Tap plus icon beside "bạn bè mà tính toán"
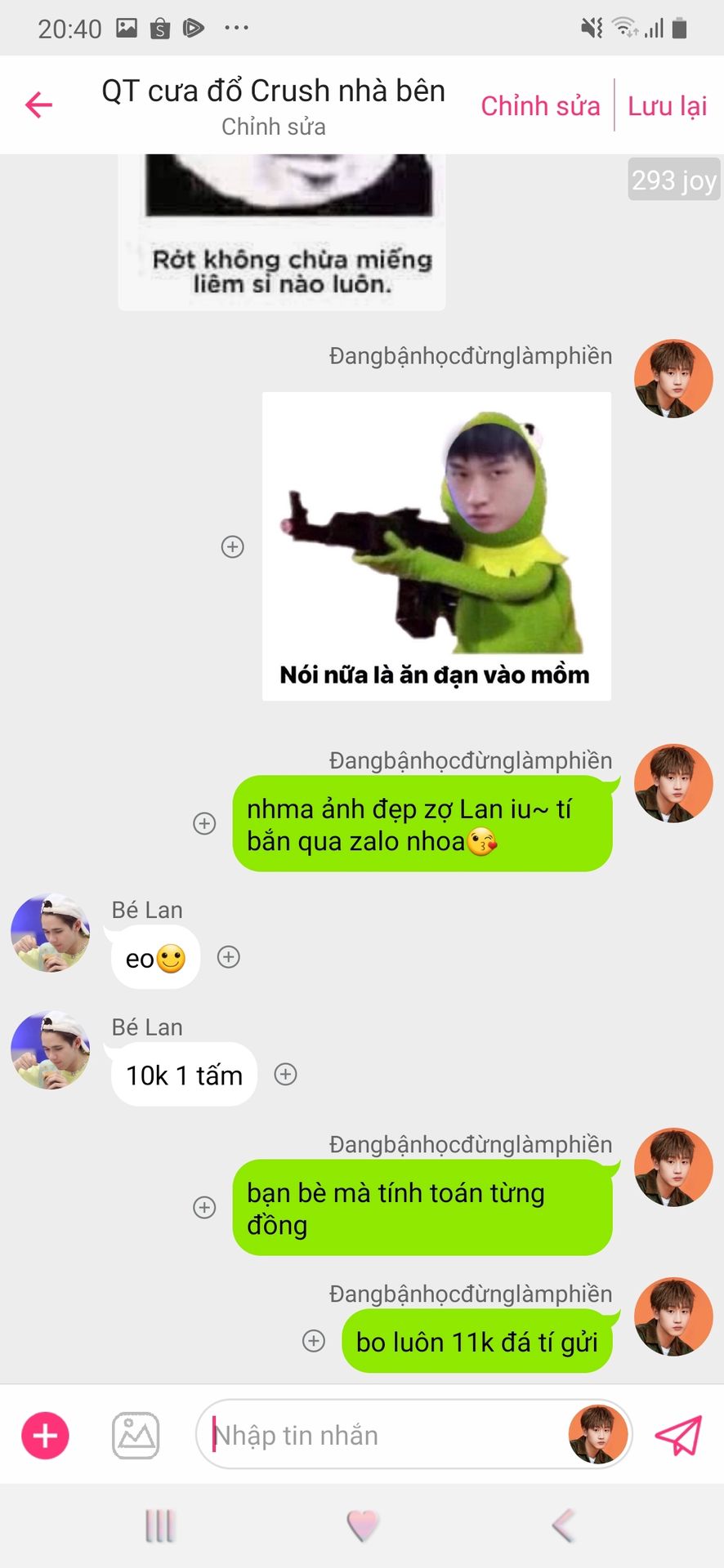Viewport: 724px width, 1568px height. 204,1207
